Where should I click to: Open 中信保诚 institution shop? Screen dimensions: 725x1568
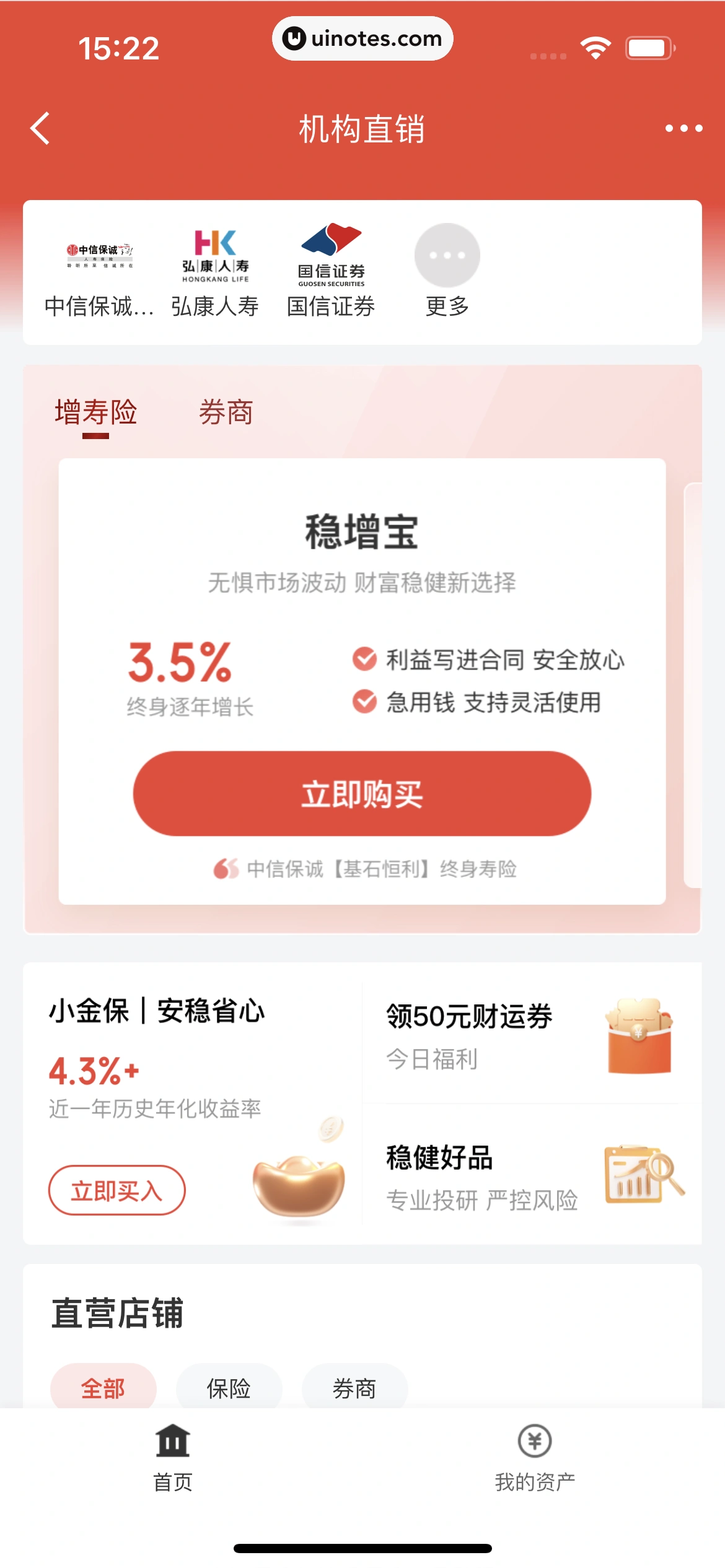tap(99, 272)
